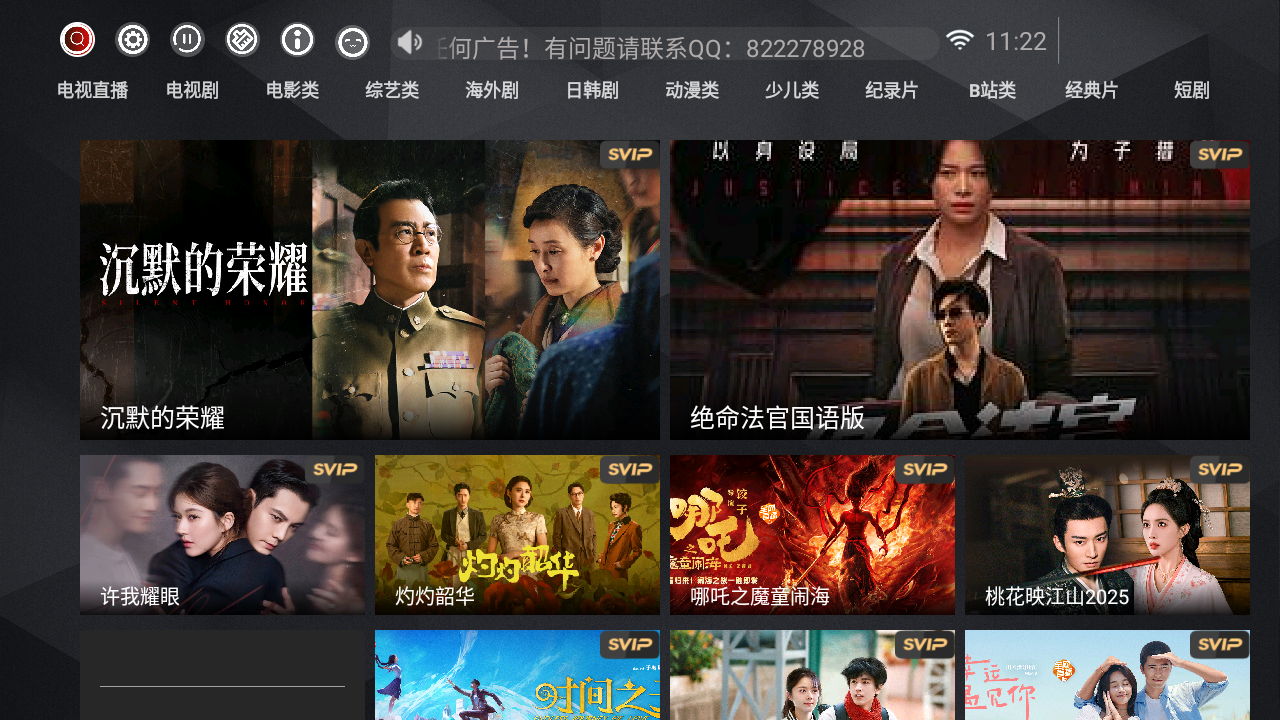Tap the smiley face icon
This screenshot has height=720, width=1280.
tap(352, 42)
